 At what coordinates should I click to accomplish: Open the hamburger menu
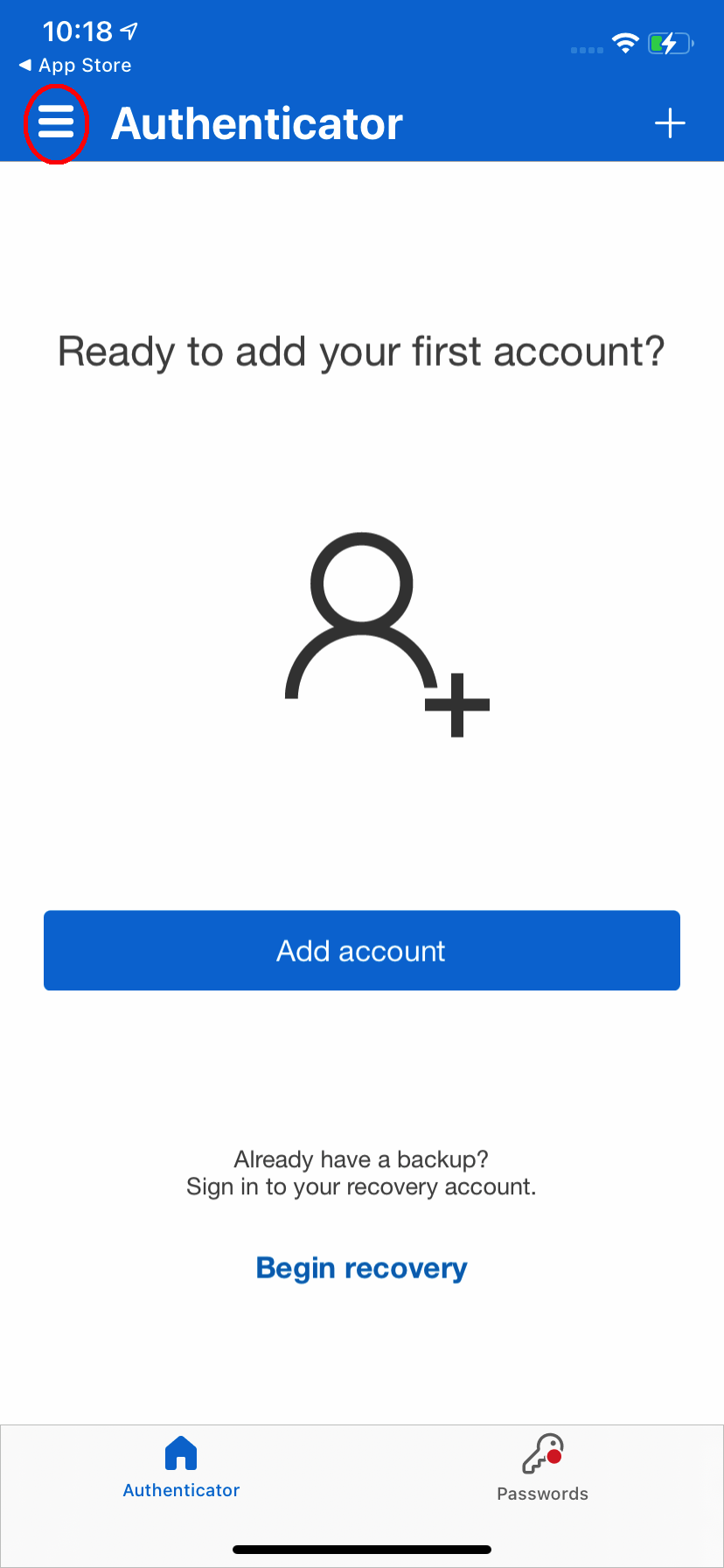pyautogui.click(x=56, y=123)
